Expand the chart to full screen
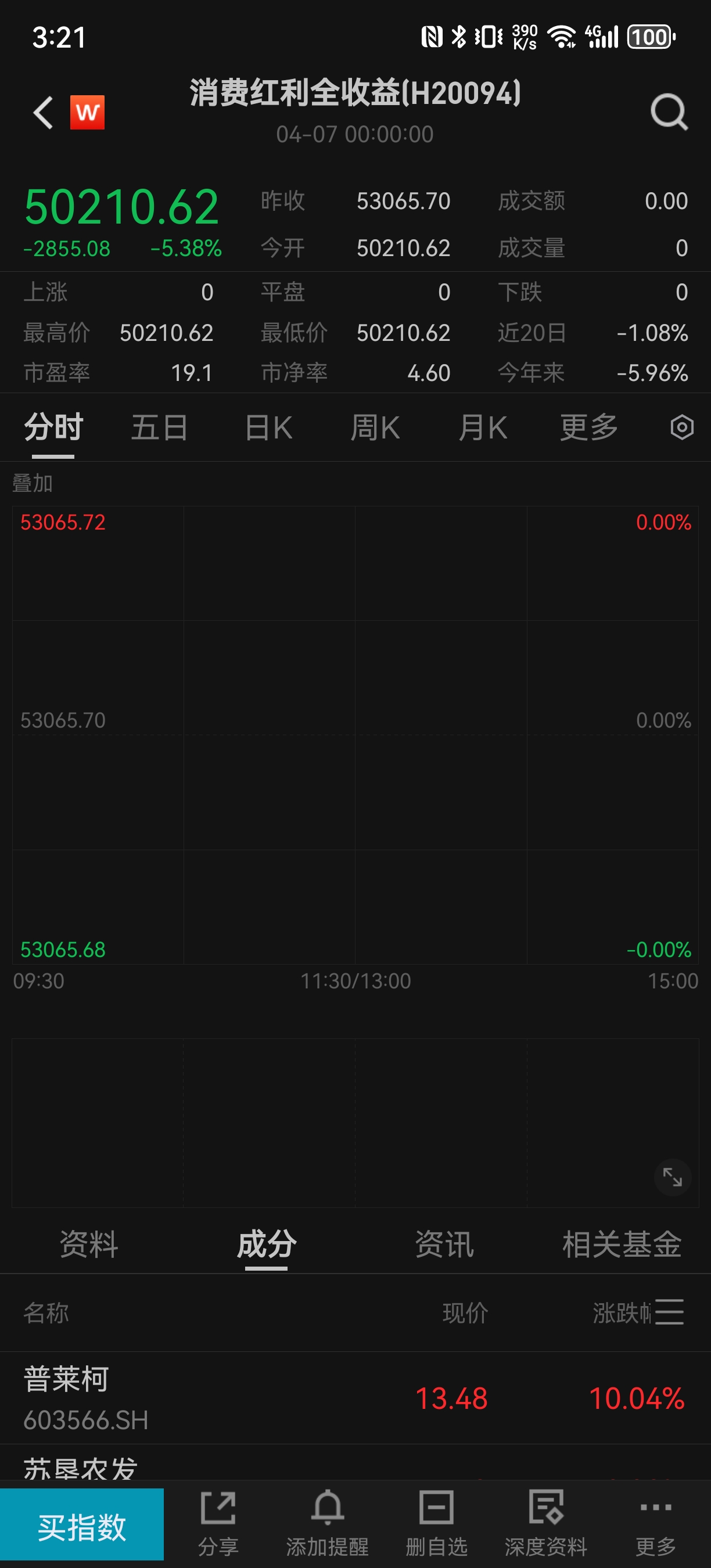711x1568 pixels. [x=672, y=1177]
